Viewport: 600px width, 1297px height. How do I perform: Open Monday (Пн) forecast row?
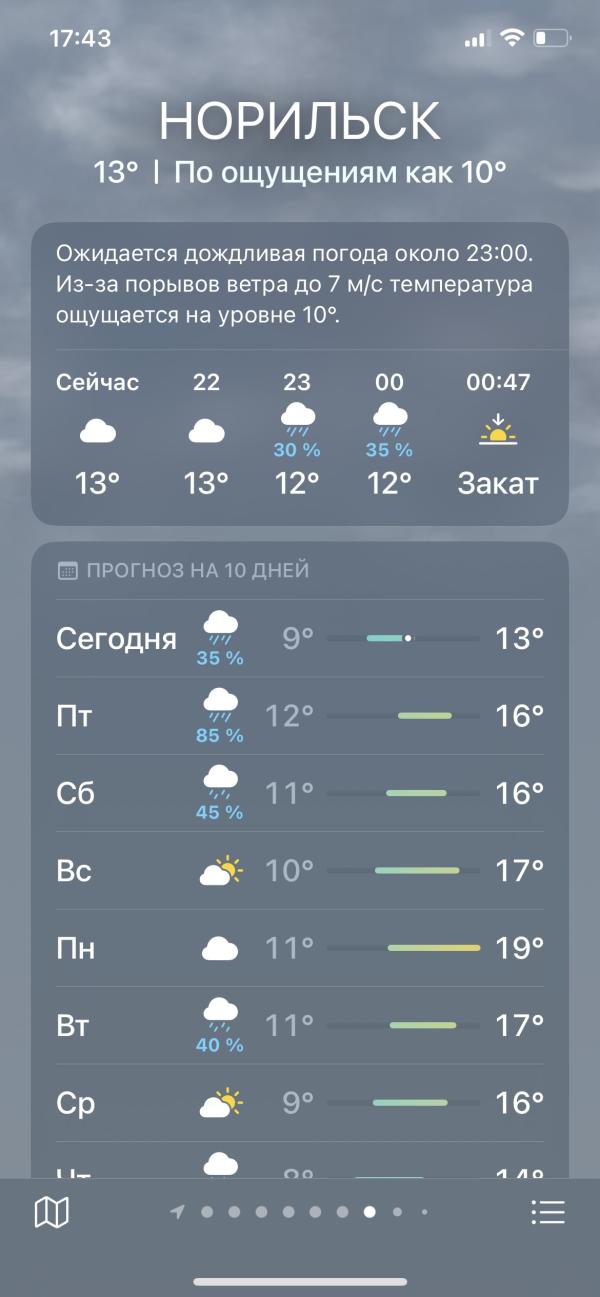(300, 947)
